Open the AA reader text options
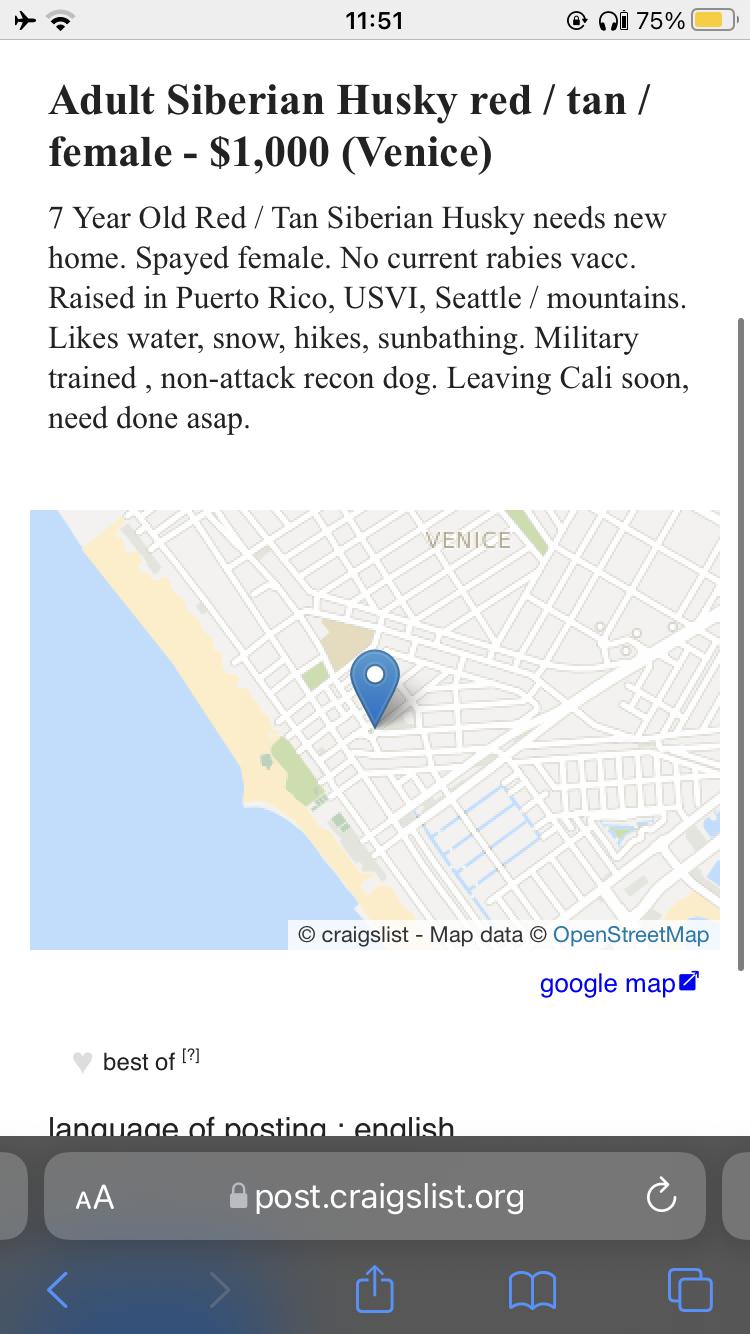Screen dimensions: 750x1334 click(x=95, y=1197)
